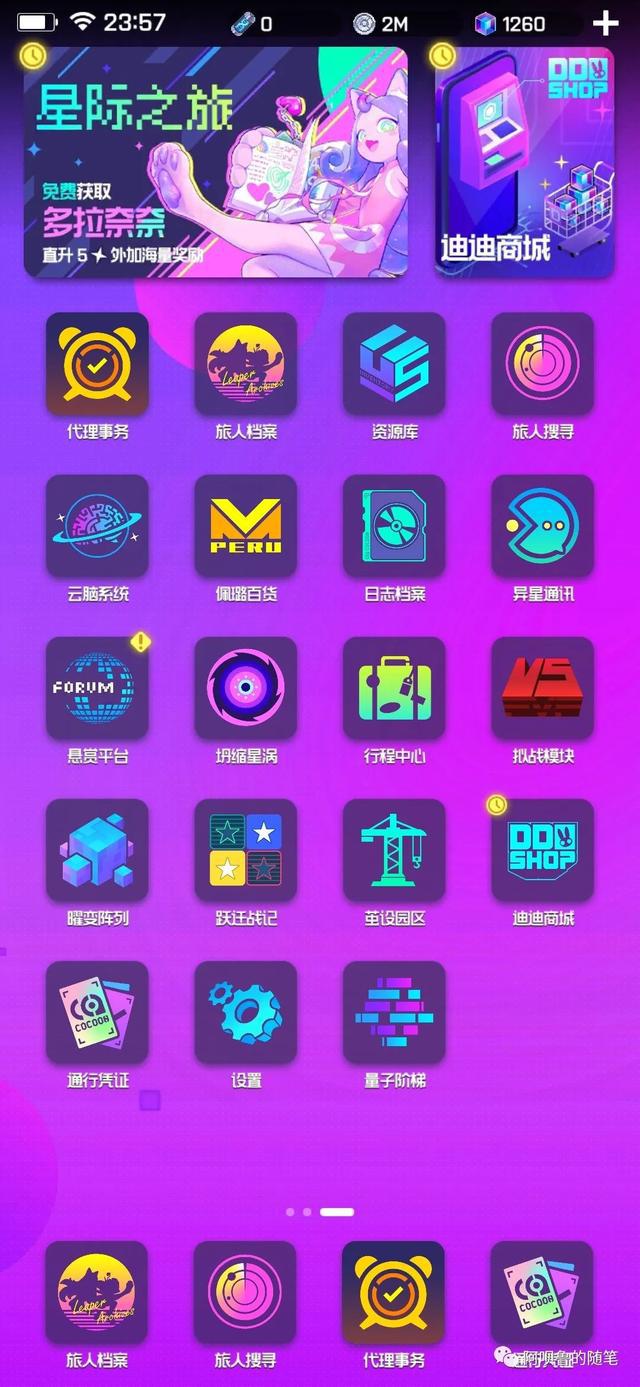Open 跃迁战记
Viewport: 640px width, 1387px height.
click(x=245, y=850)
